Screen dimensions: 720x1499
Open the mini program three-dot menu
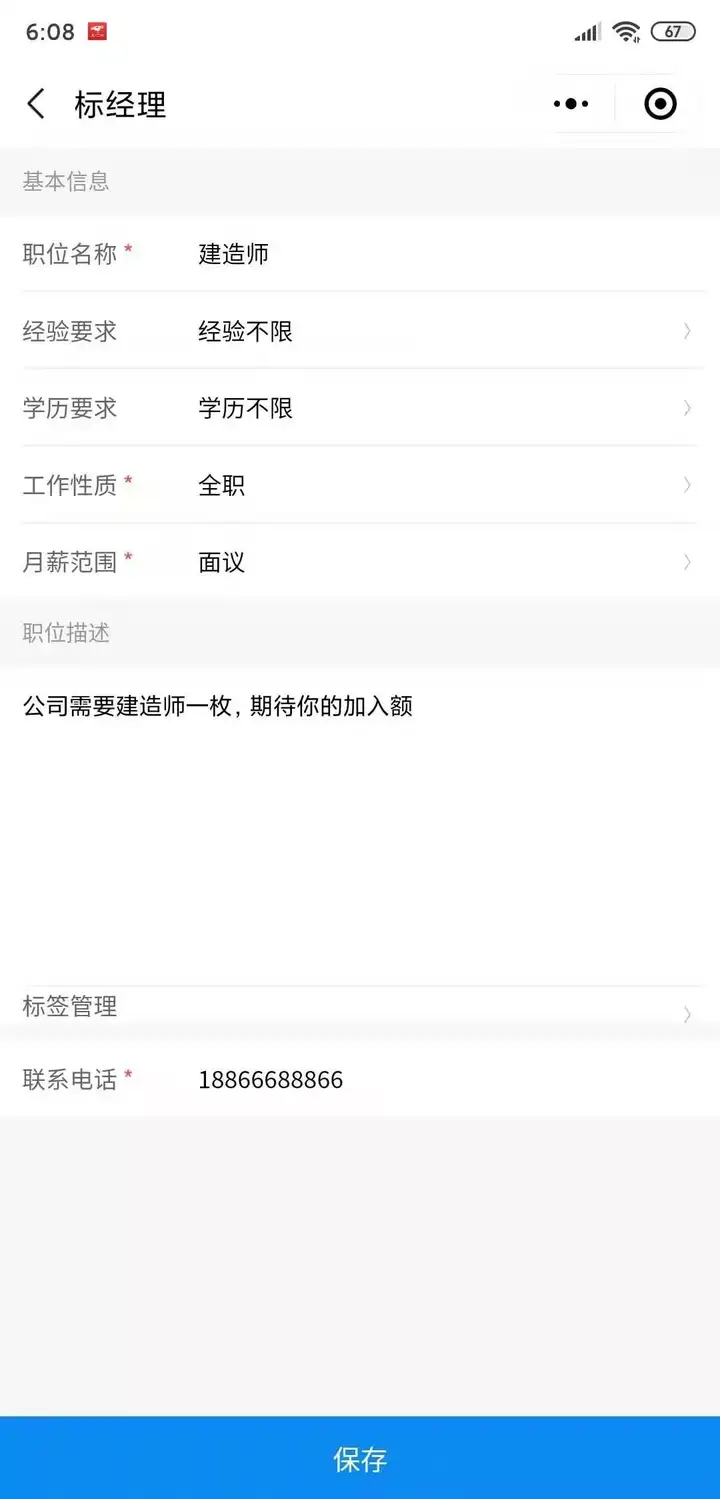(x=571, y=104)
